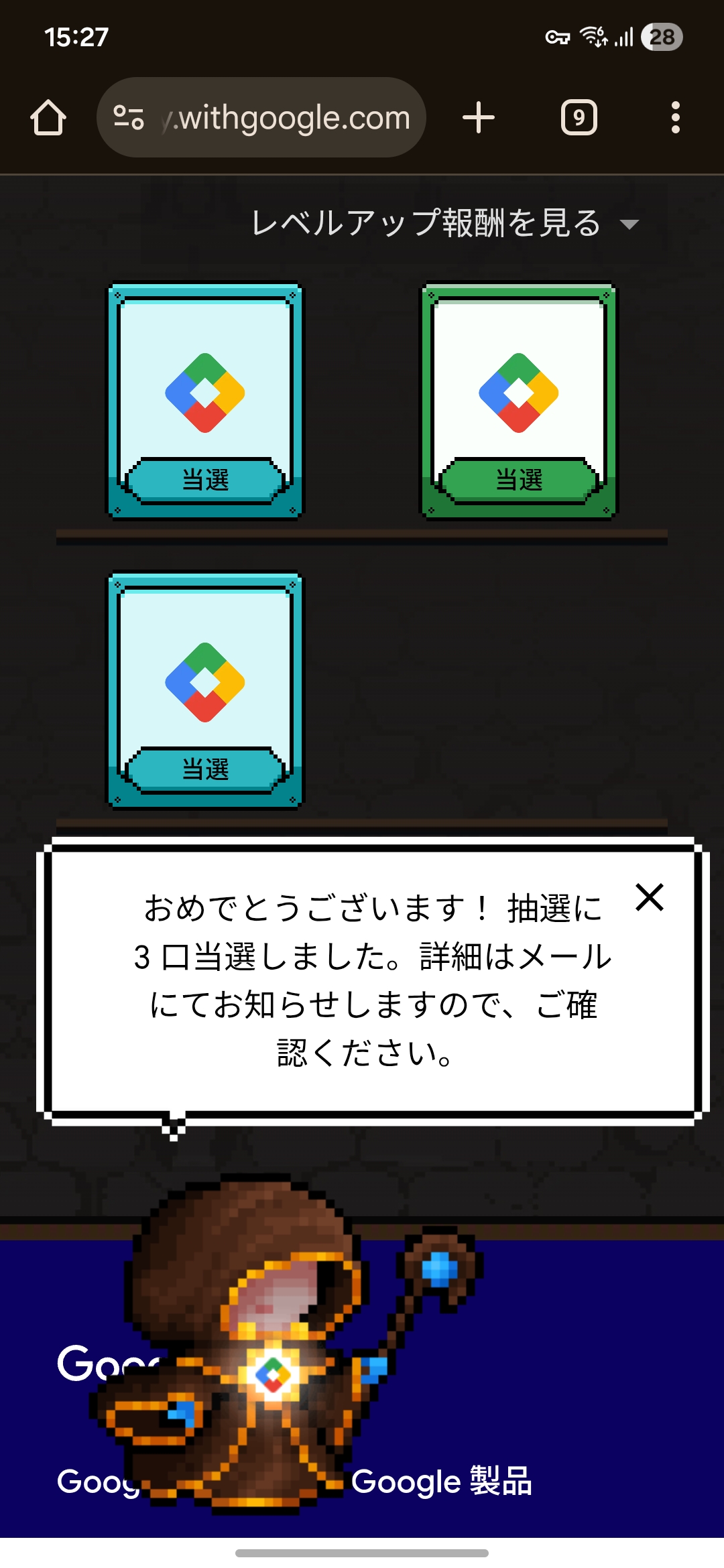
Task: Open the Google 製品 footer link
Action: point(442,1481)
